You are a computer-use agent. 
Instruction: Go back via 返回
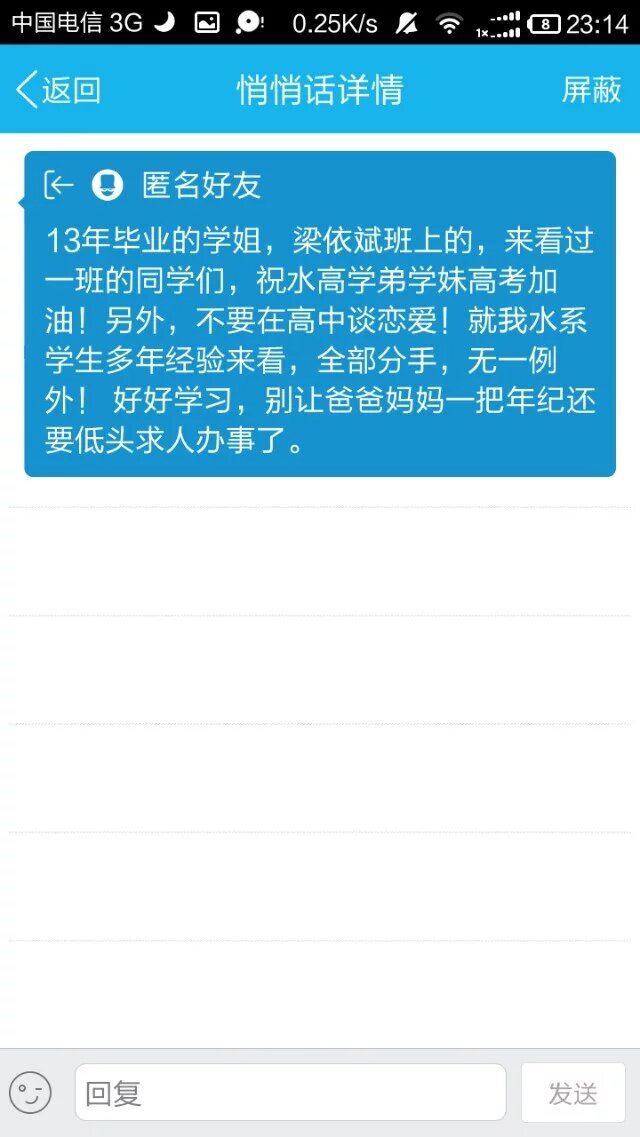pos(58,90)
